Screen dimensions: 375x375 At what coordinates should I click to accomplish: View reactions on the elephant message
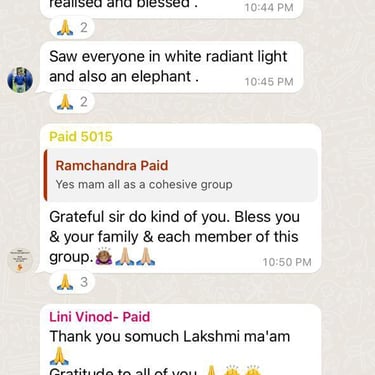point(72,102)
